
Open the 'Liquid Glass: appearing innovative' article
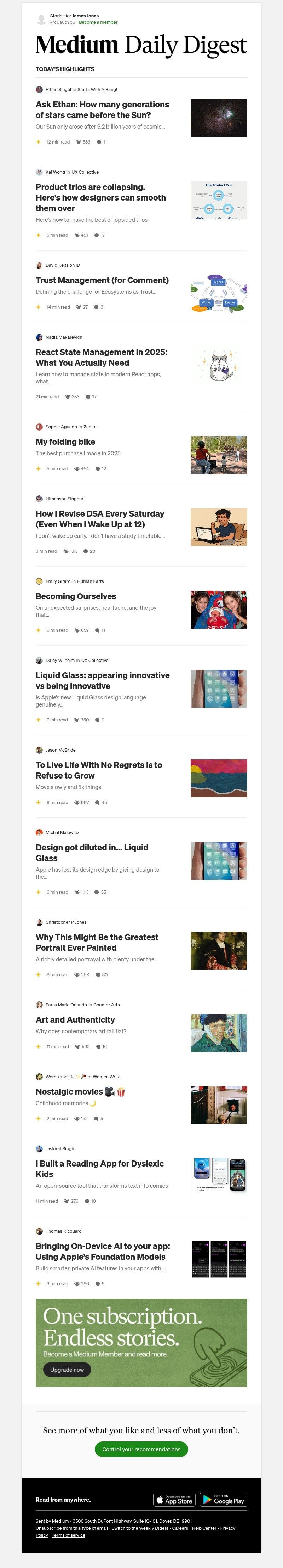[x=102, y=680]
